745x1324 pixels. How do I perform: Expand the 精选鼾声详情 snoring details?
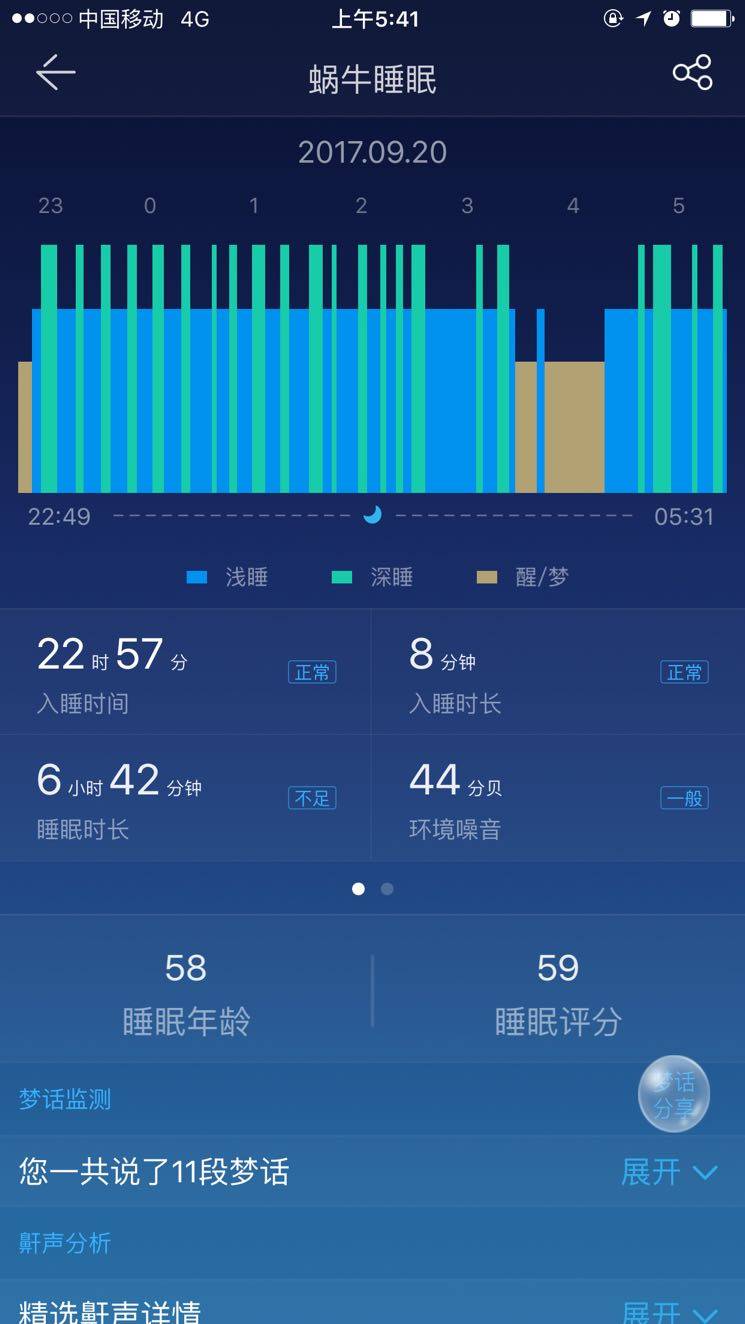[669, 1311]
